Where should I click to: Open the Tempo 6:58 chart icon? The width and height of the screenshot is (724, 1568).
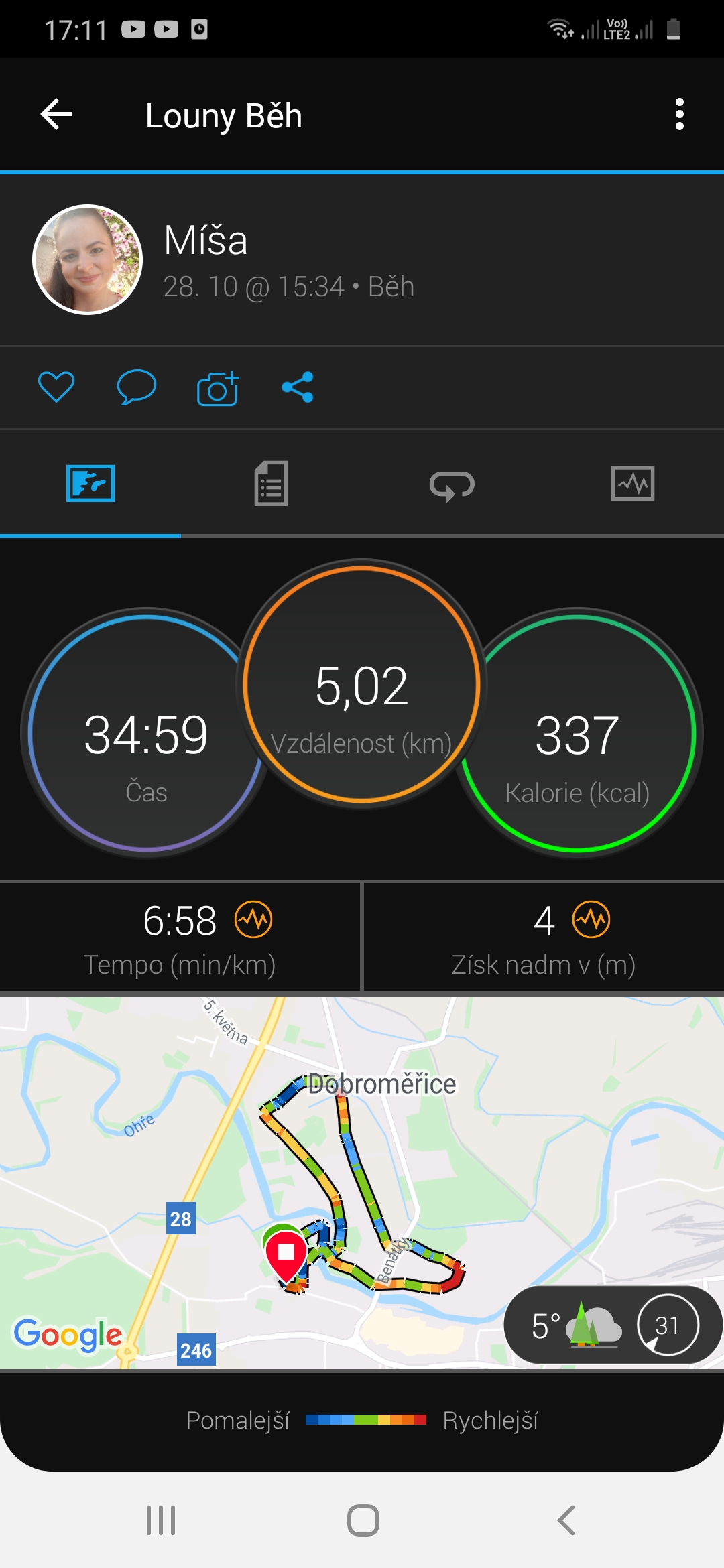(253, 919)
